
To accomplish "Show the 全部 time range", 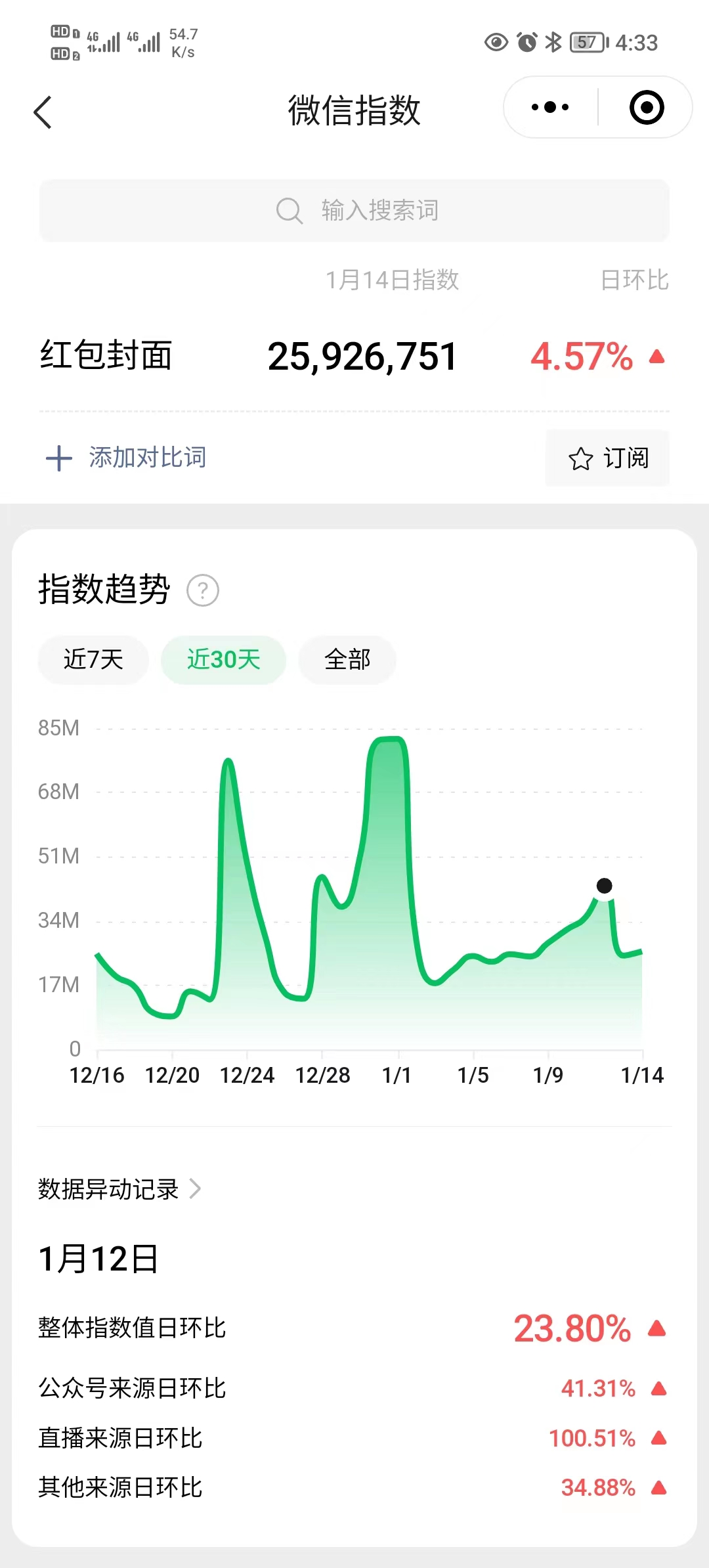I will (347, 660).
